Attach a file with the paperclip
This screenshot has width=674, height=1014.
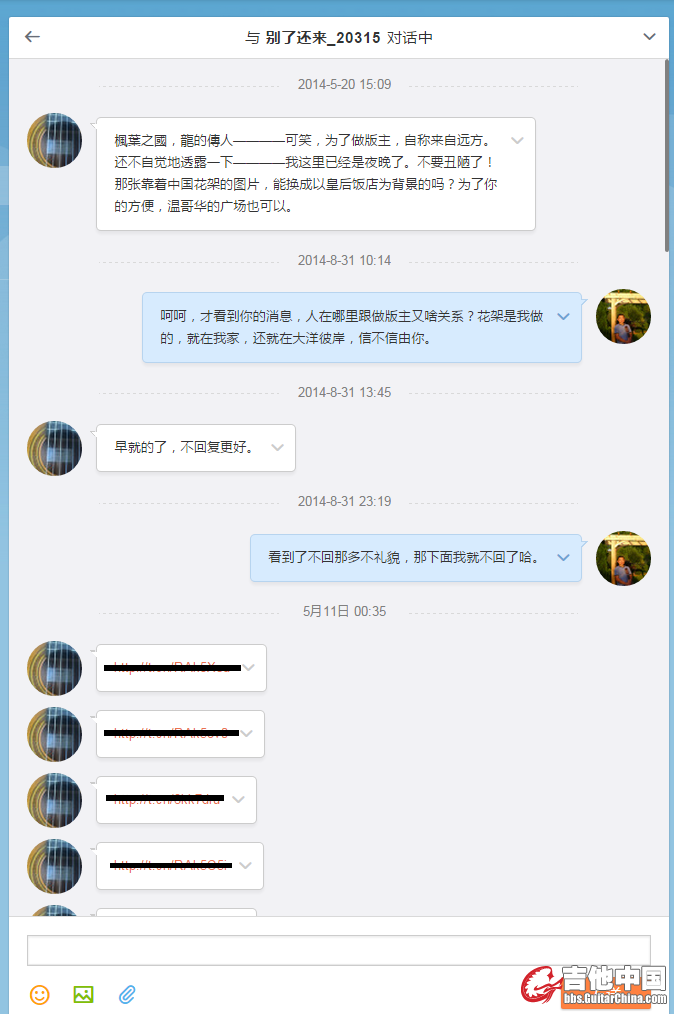(x=127, y=994)
